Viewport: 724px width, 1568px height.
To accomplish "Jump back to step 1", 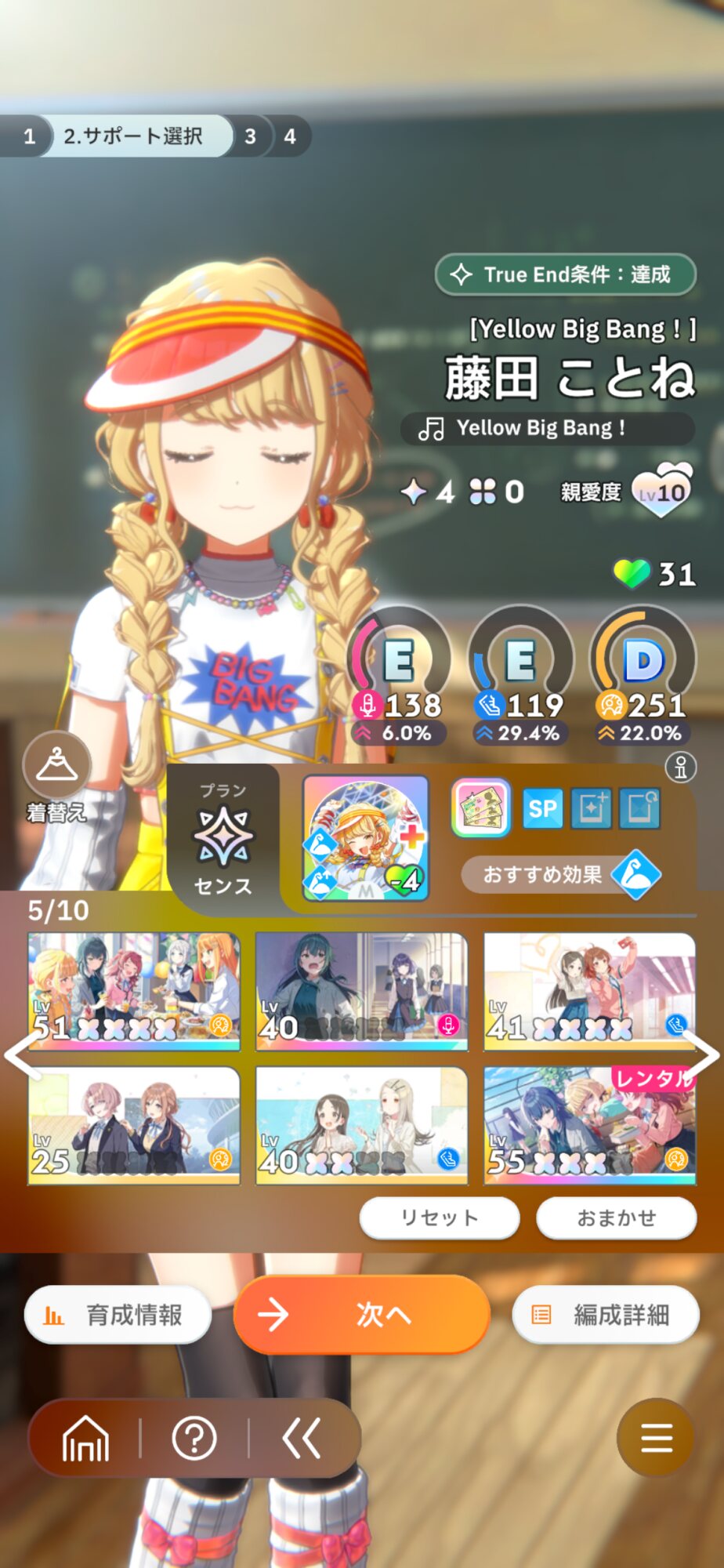I will [29, 136].
